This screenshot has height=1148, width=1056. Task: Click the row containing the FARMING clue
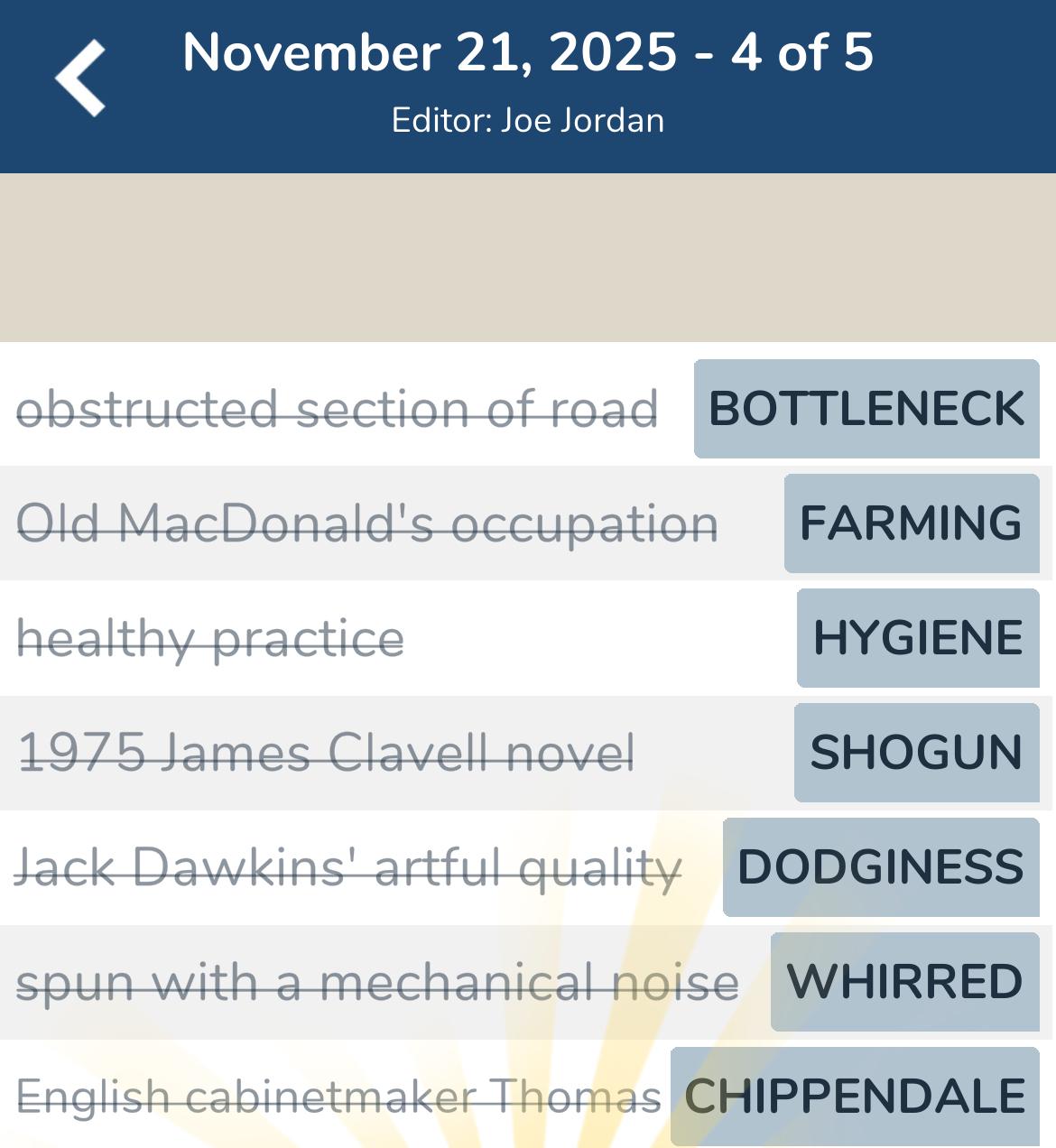point(528,523)
